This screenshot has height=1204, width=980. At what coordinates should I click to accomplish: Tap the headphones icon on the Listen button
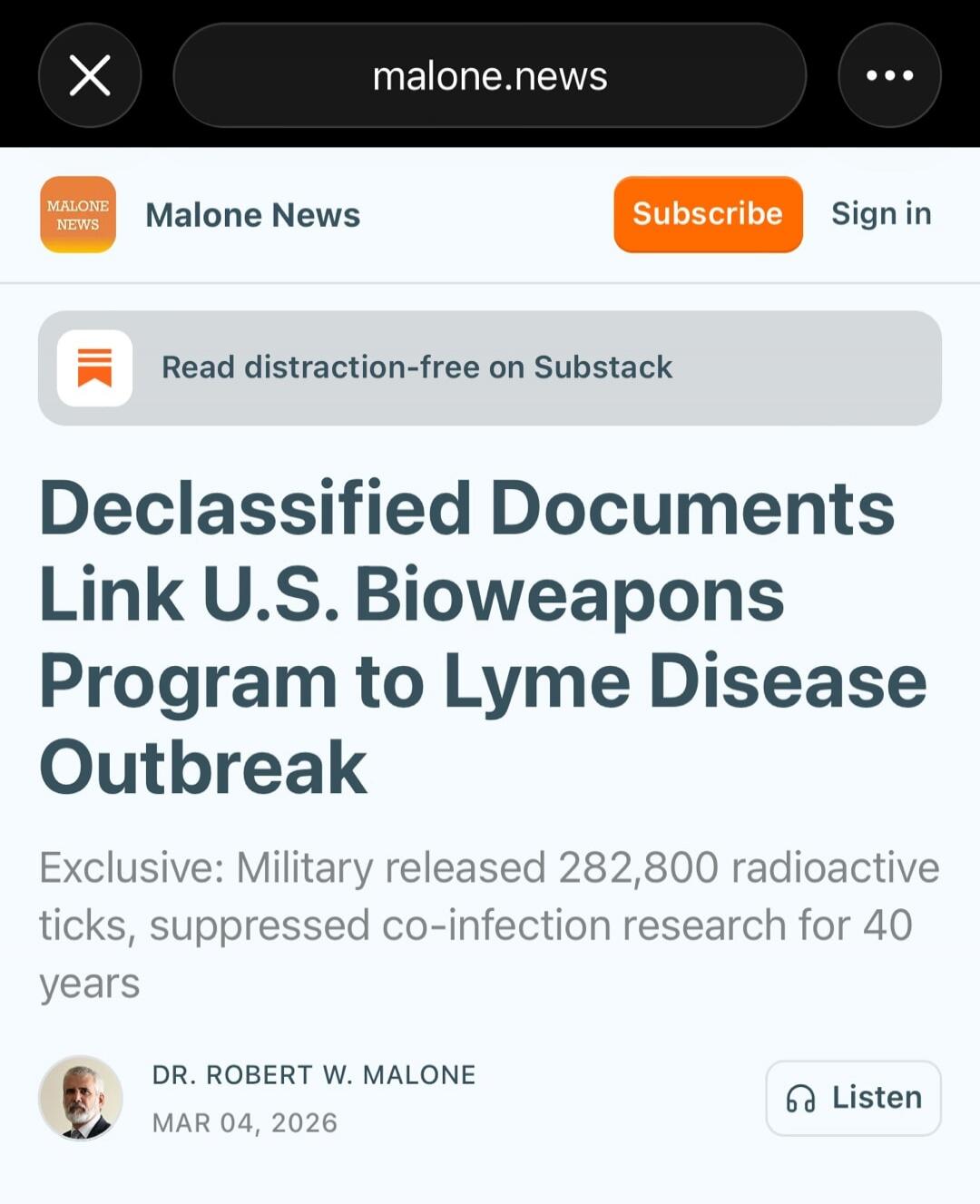[x=802, y=1098]
